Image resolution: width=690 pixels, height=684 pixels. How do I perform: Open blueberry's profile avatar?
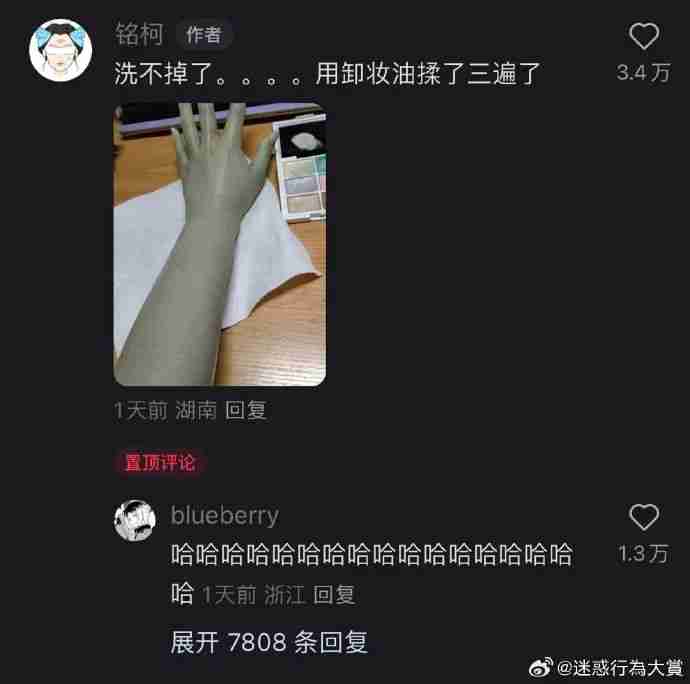point(134,521)
